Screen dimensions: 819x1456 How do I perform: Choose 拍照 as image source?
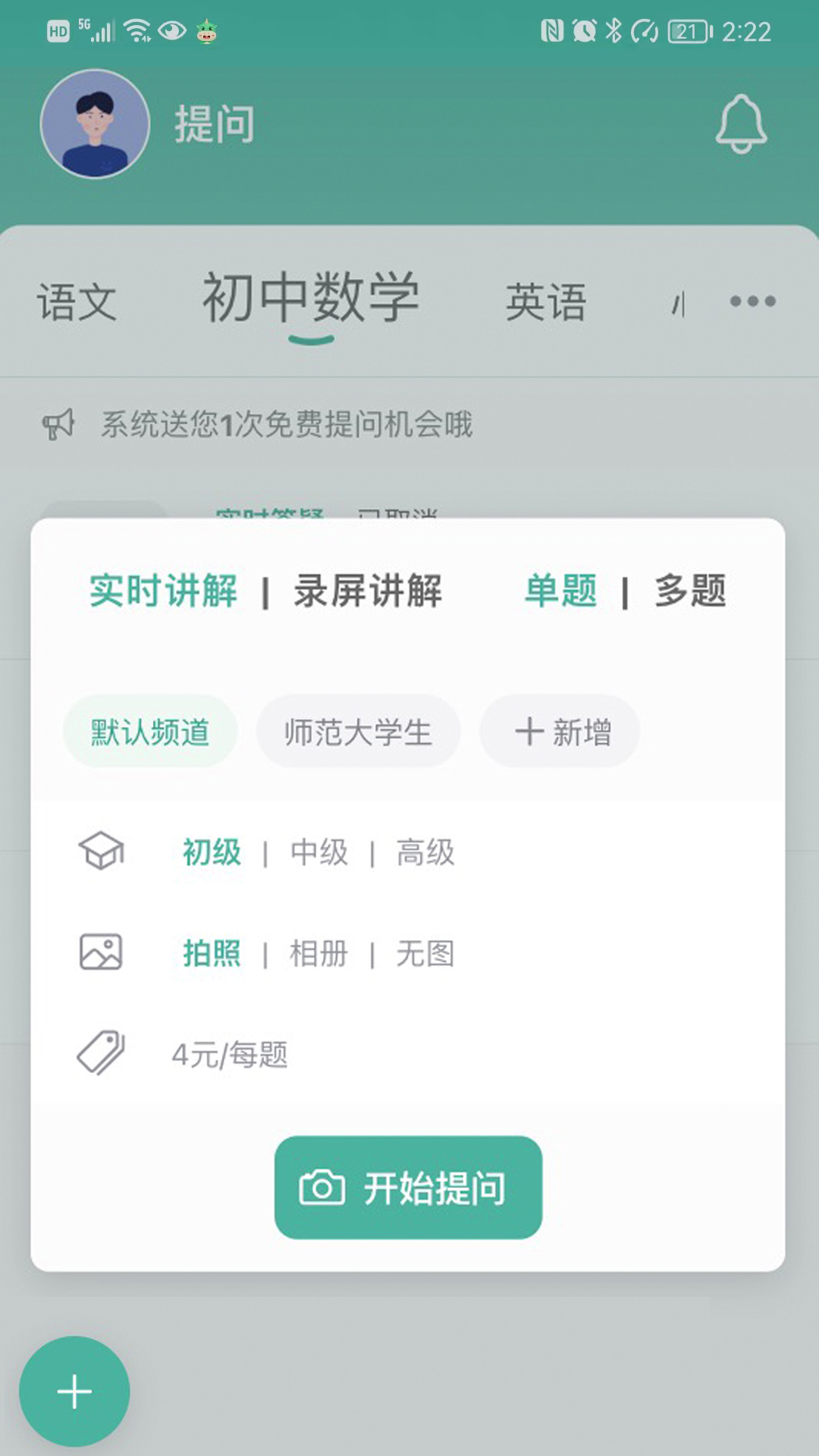click(x=212, y=954)
